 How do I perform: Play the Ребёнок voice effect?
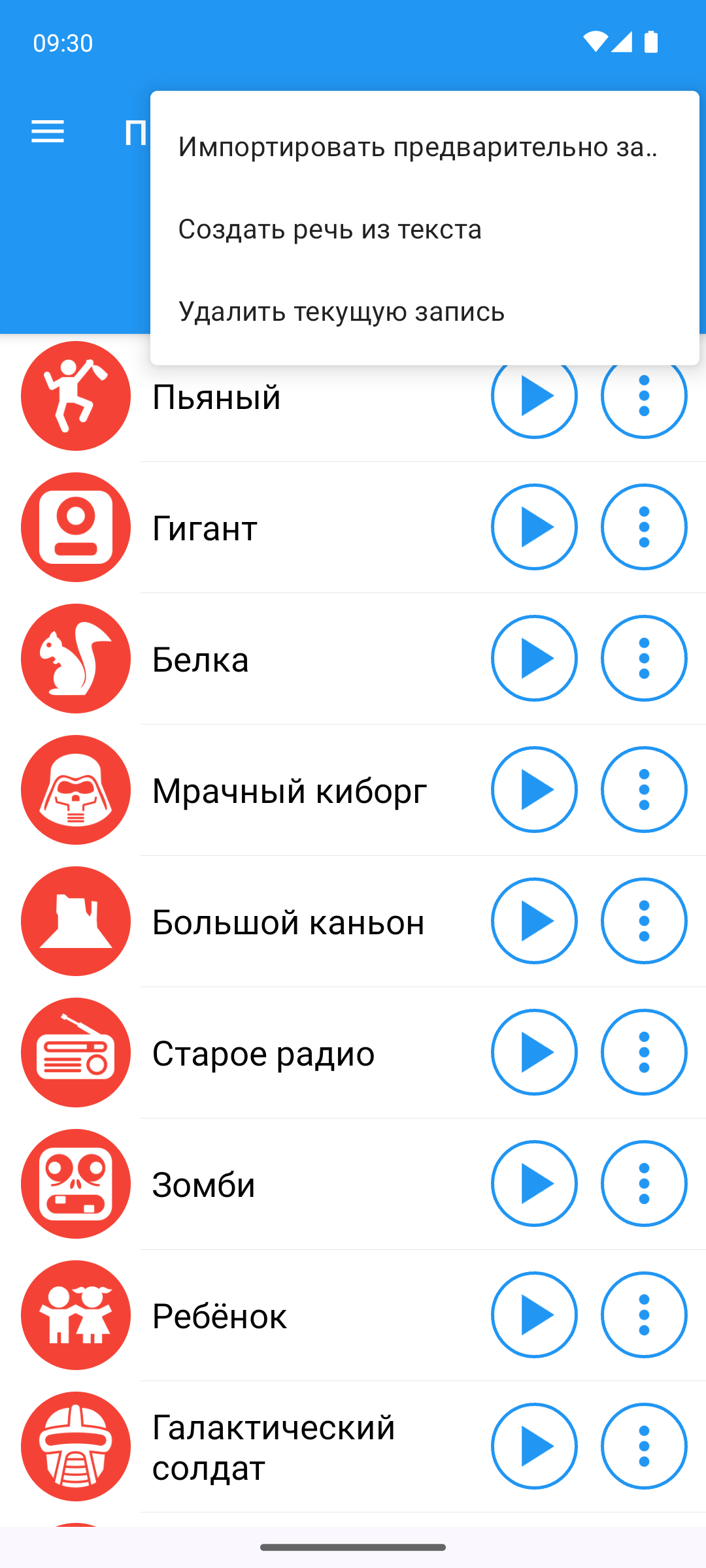point(534,1315)
